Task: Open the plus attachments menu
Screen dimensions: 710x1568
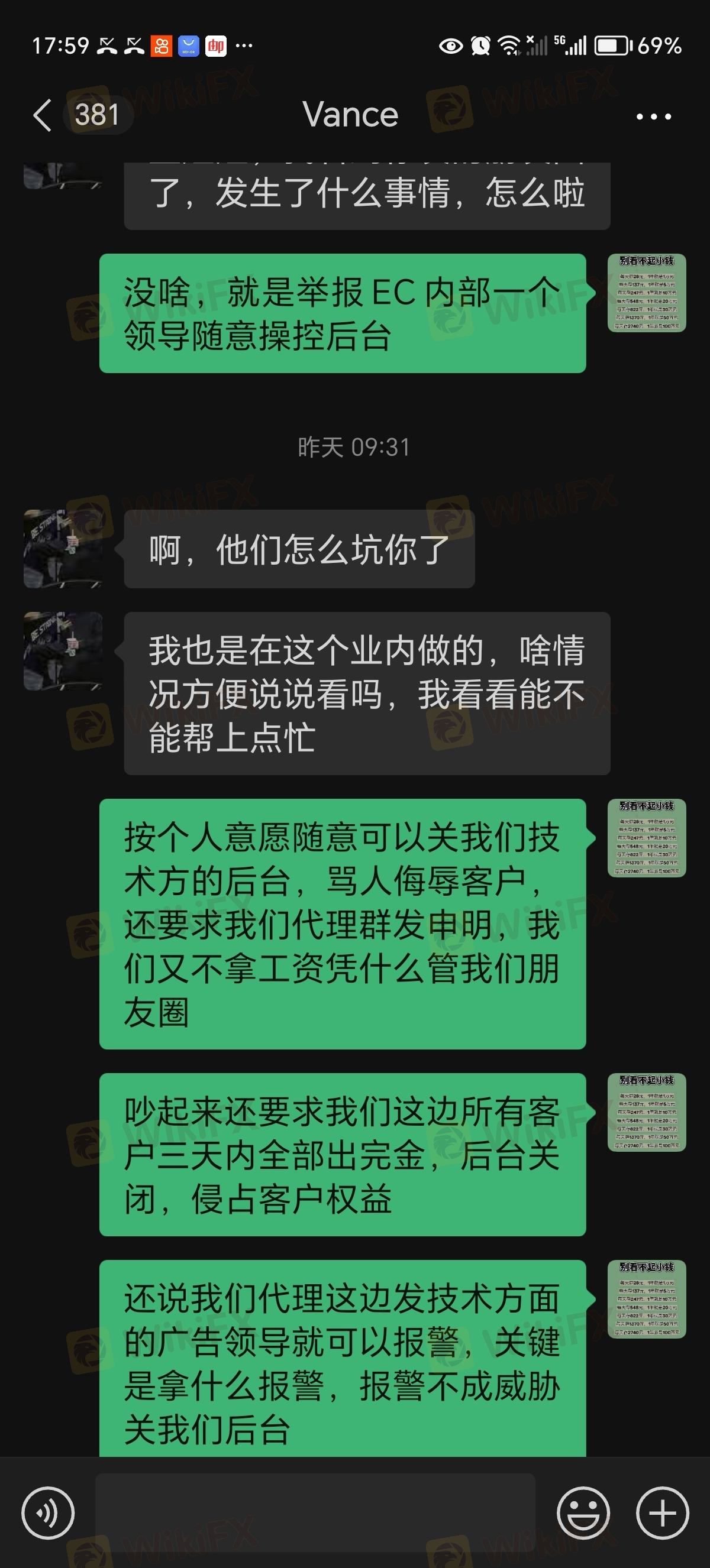Action: point(662,1512)
